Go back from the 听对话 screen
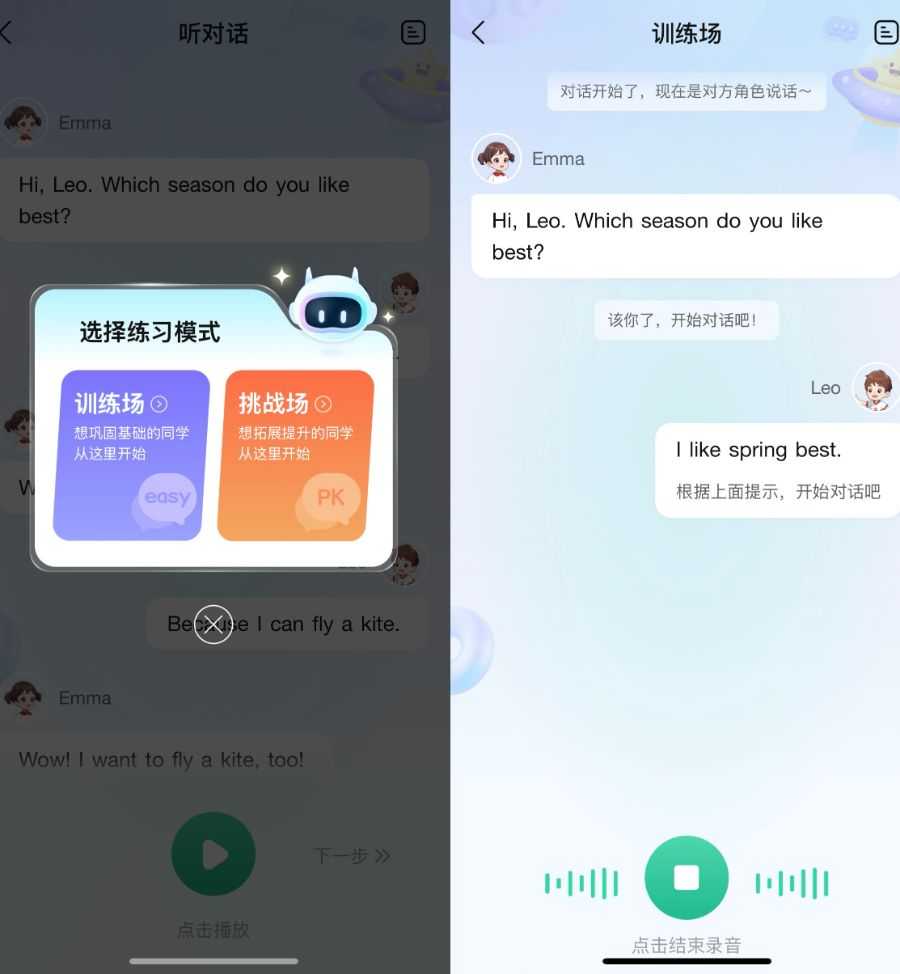 [6, 32]
